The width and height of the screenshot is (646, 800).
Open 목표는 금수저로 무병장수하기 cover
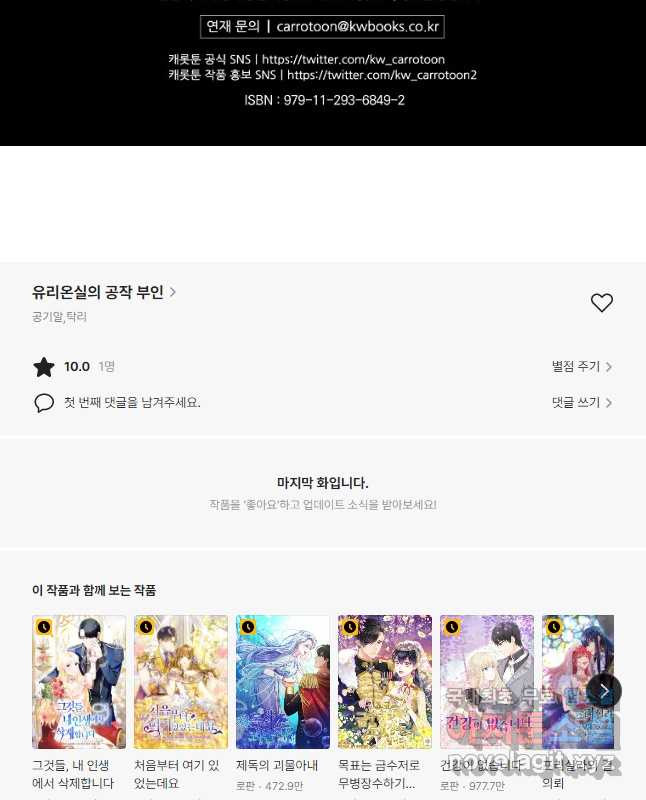385,682
